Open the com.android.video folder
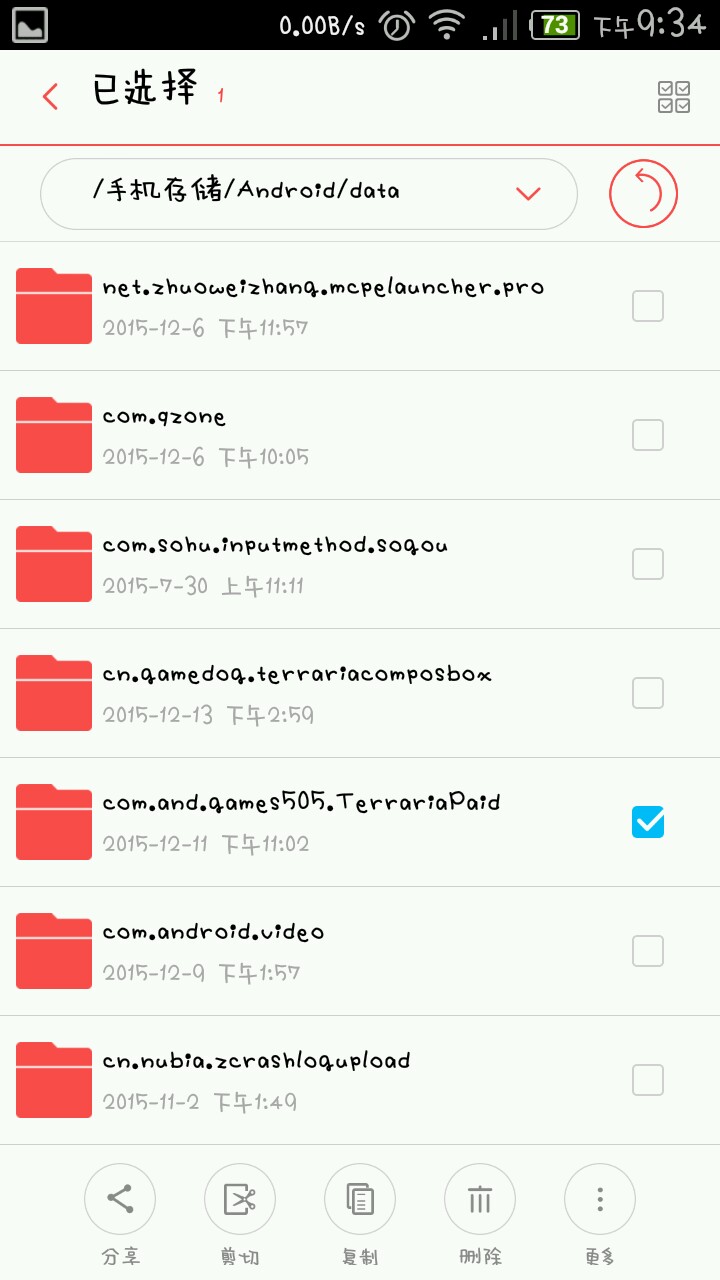The image size is (720, 1280). 300,951
